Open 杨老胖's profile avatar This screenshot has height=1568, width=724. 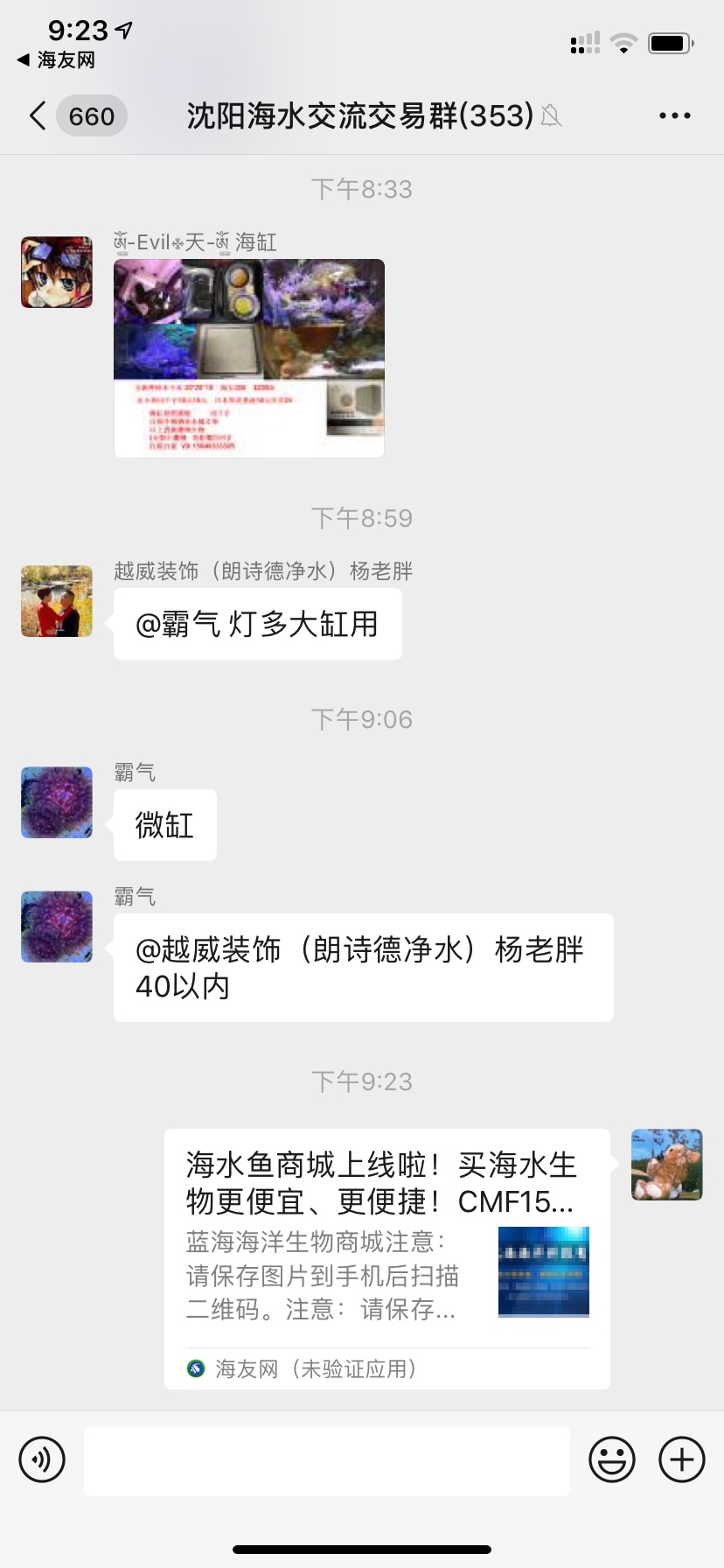(x=57, y=601)
